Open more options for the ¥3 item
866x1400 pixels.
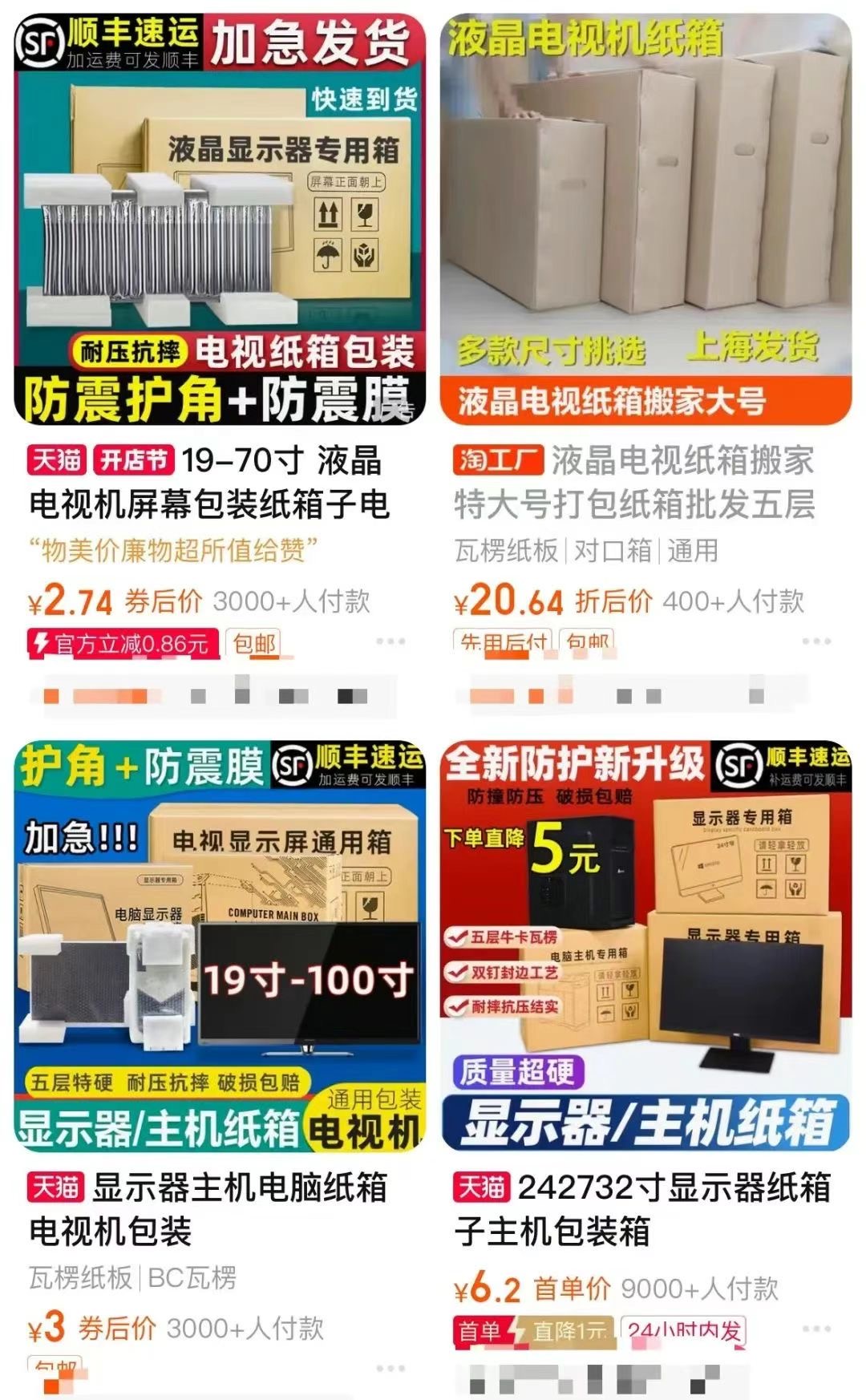click(391, 1368)
